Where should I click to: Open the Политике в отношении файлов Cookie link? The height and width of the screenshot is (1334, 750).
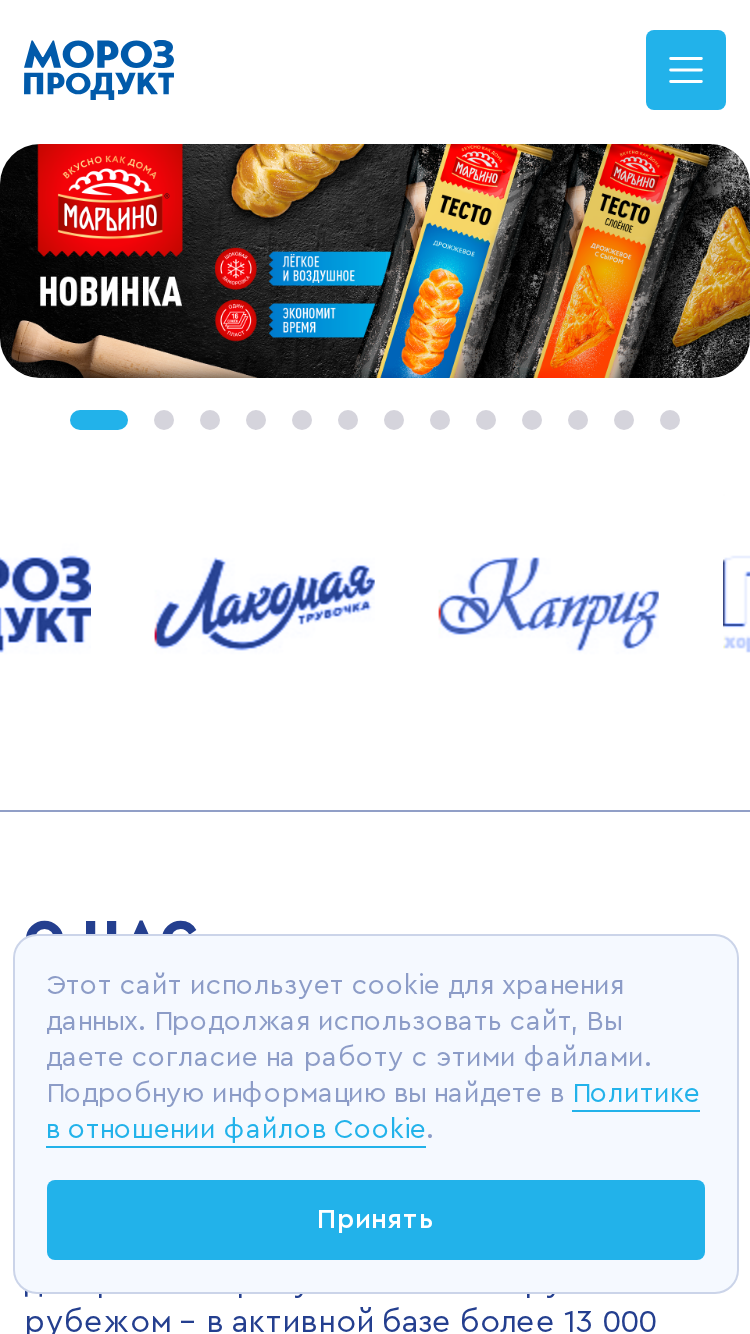coord(373,1112)
